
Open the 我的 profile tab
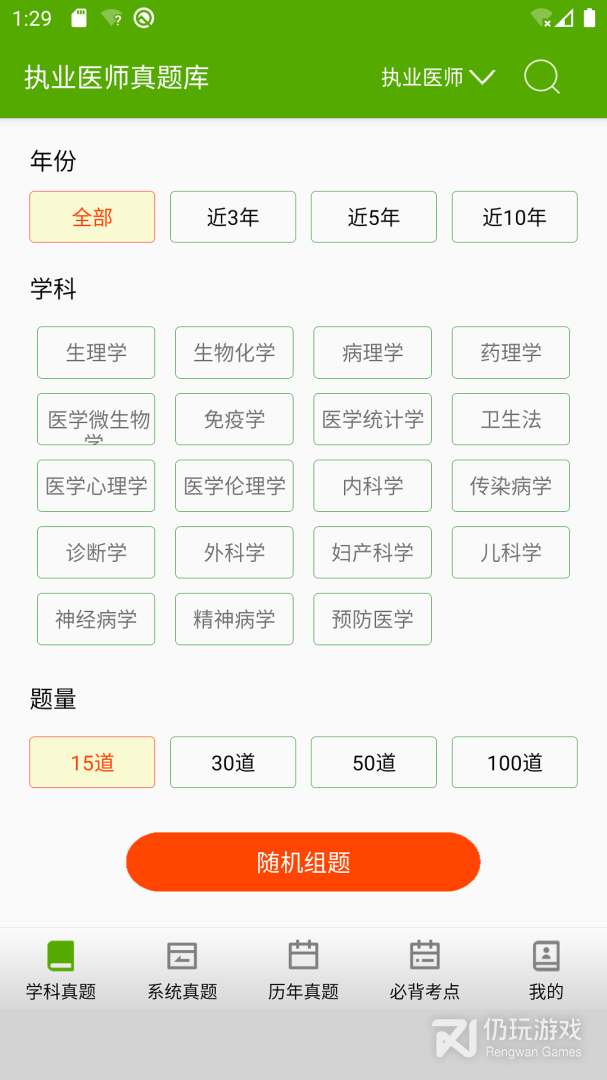point(546,970)
